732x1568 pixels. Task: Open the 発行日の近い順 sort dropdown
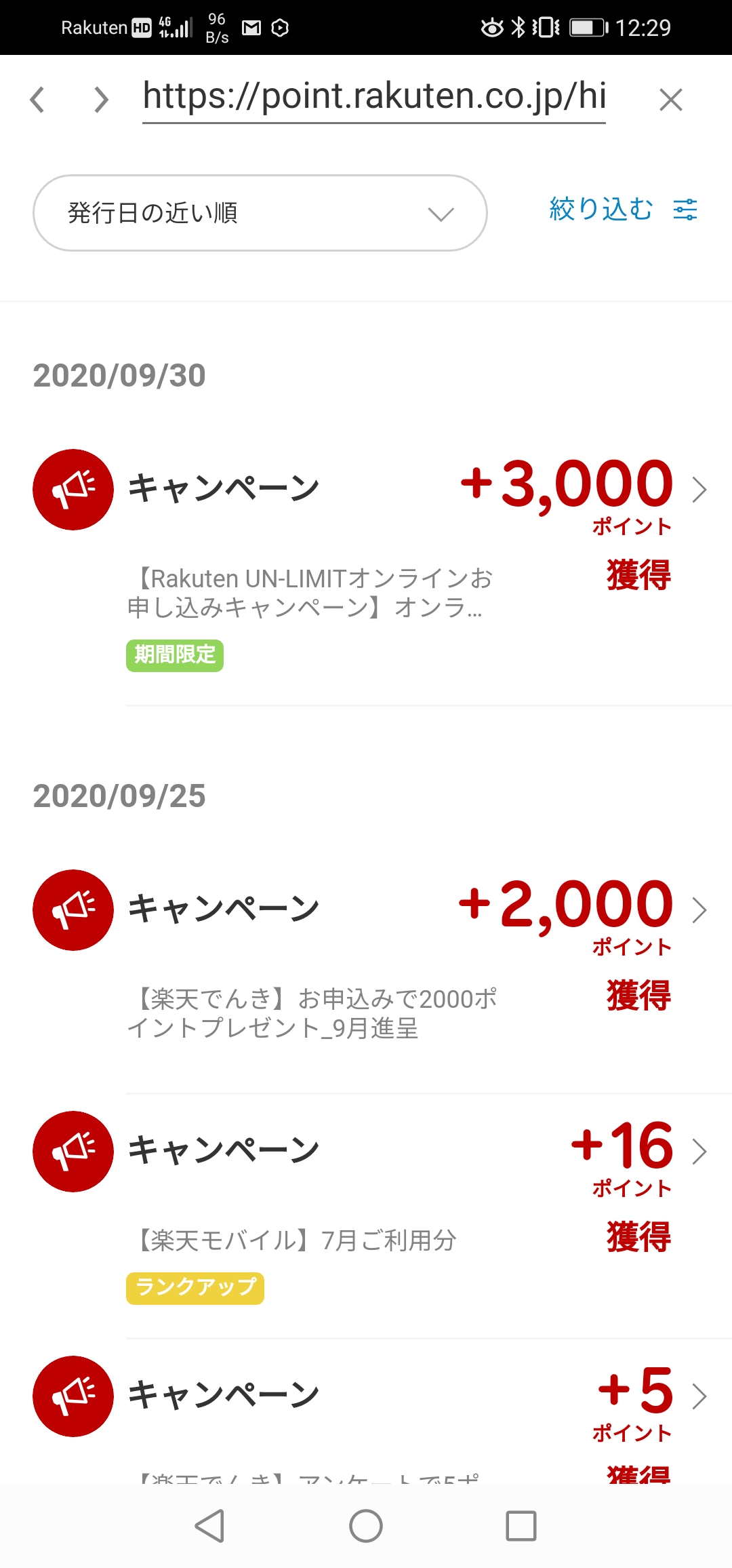coord(260,213)
